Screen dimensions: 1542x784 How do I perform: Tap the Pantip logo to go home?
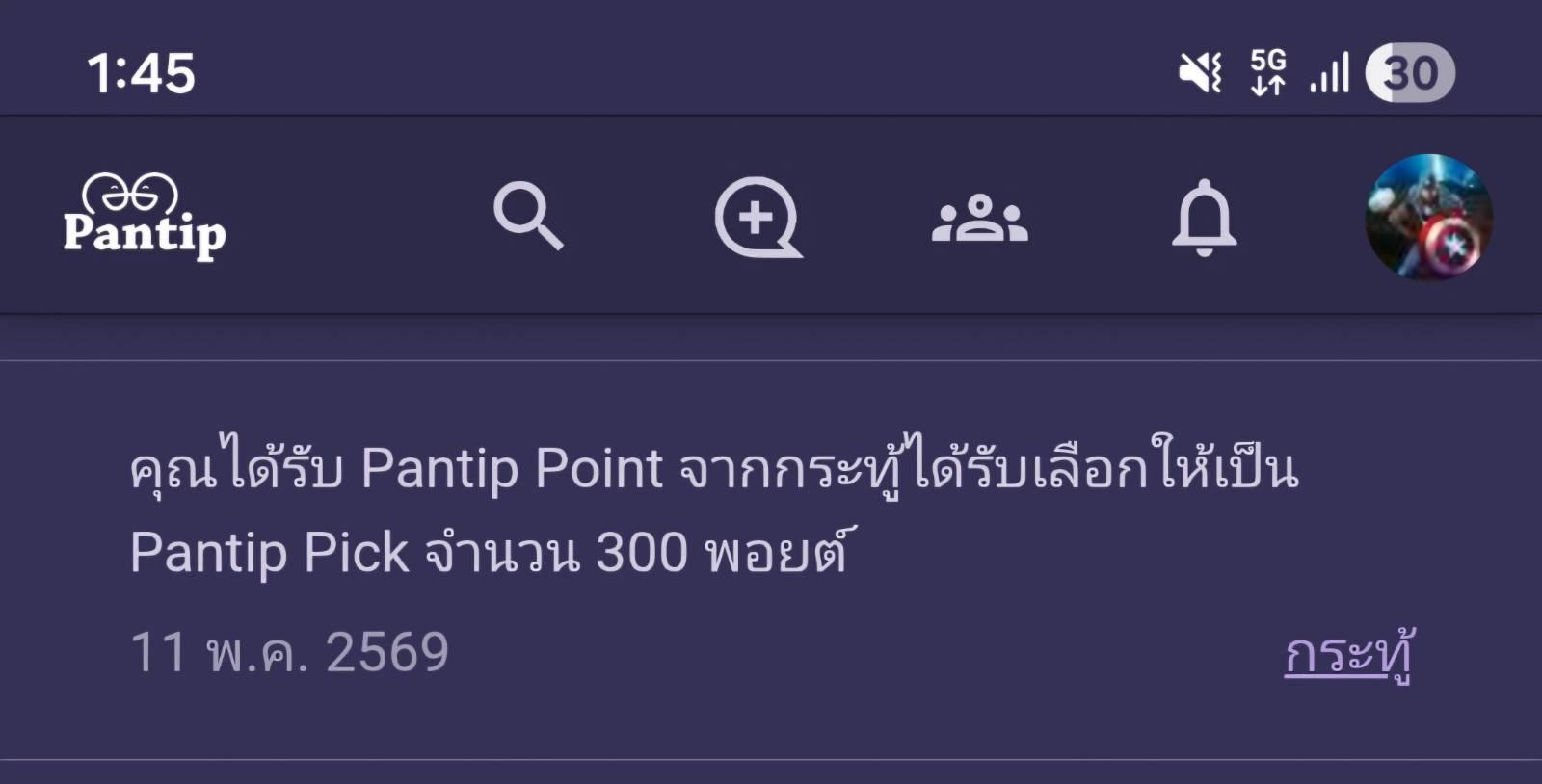[145, 216]
